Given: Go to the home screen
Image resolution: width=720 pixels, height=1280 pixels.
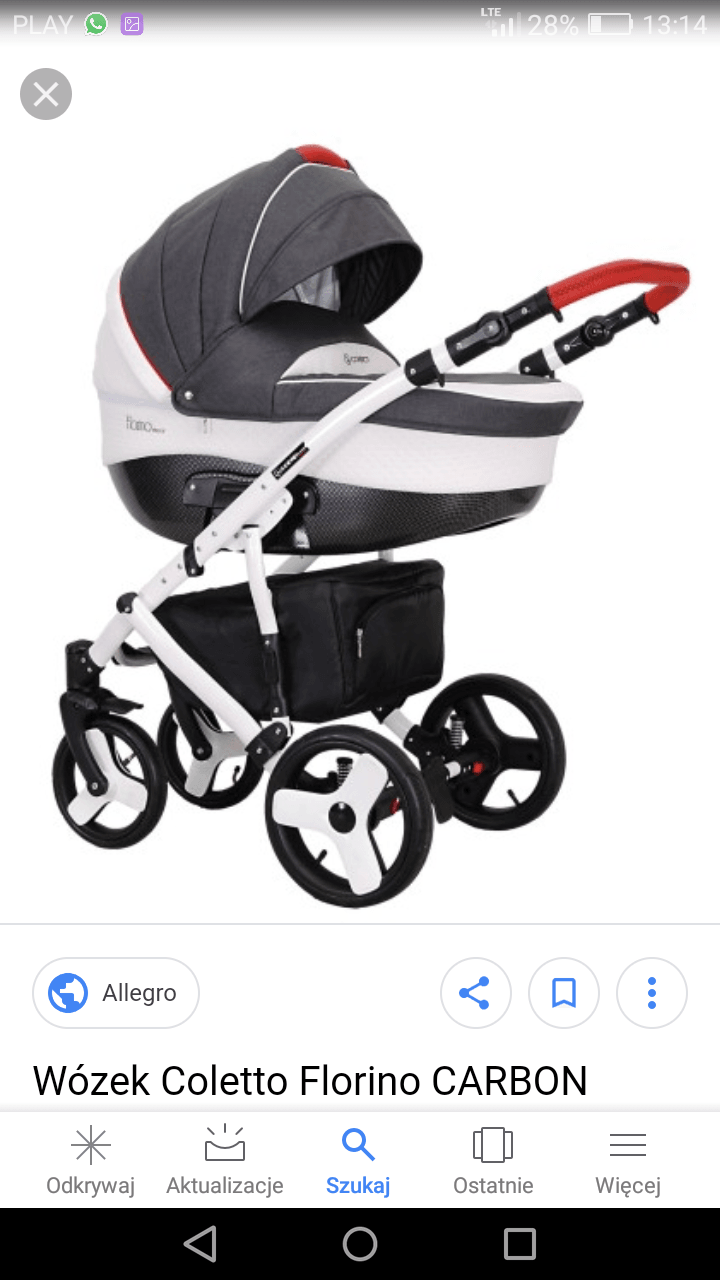Looking at the screenshot, I should [360, 1244].
